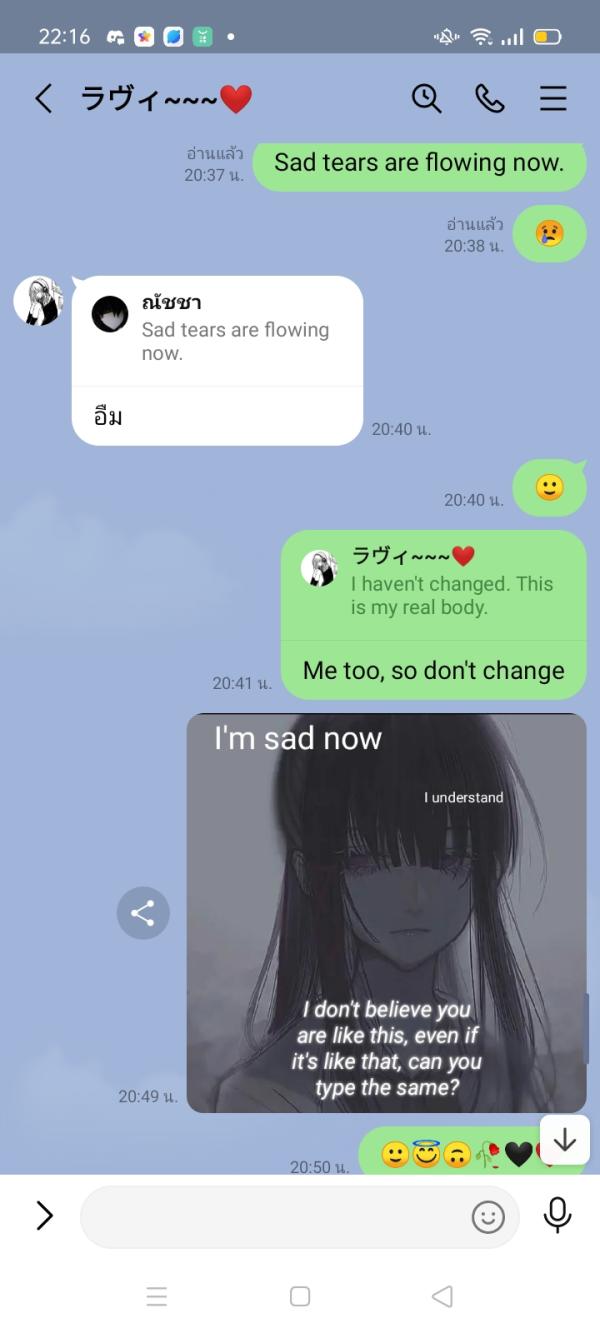This screenshot has height=1333, width=600.
Task: Open the 'I'm sad now' image
Action: click(386, 912)
